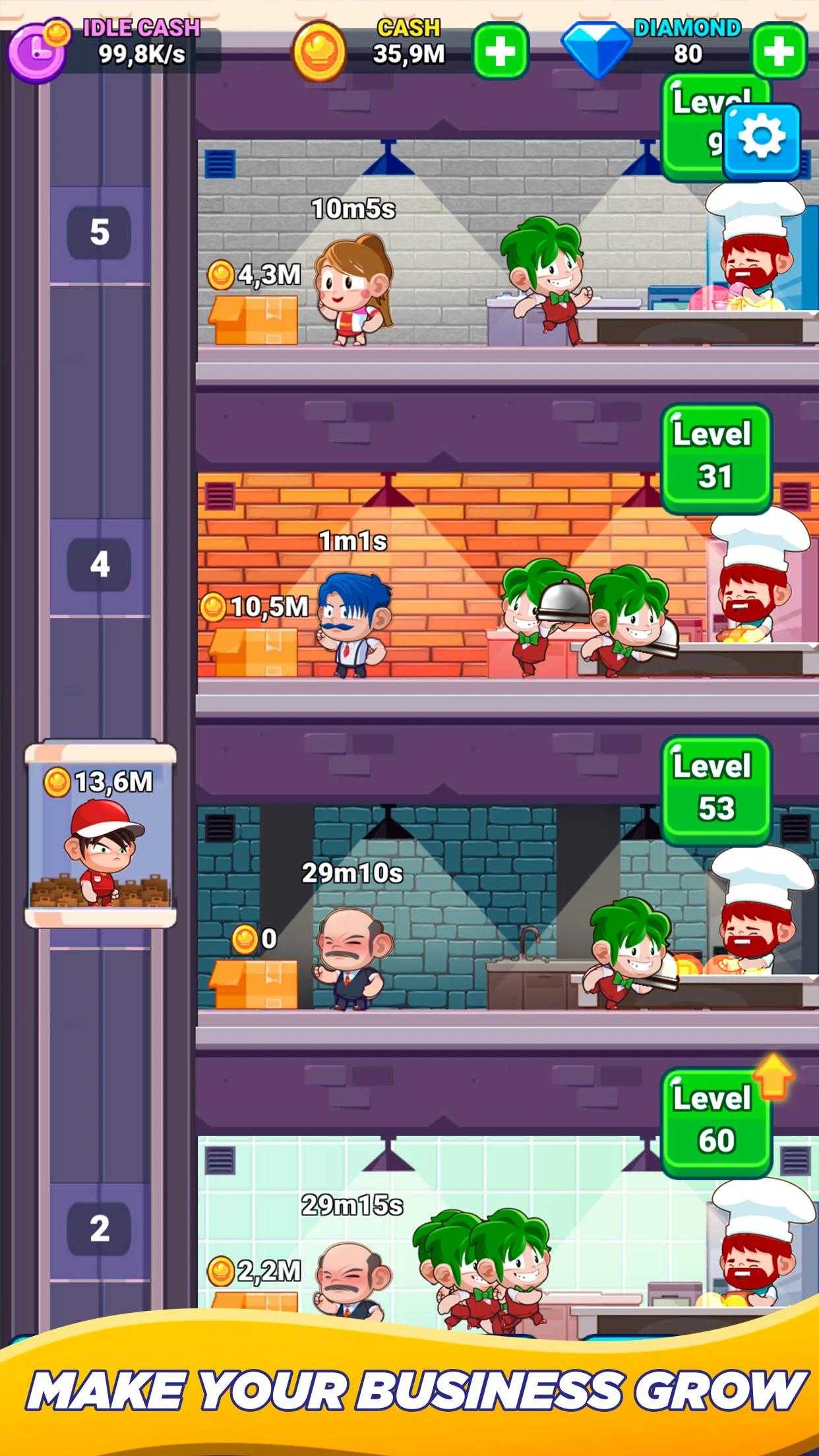Screen dimensions: 819x1456
Task: Add more cash with the plus button
Action: (501, 51)
